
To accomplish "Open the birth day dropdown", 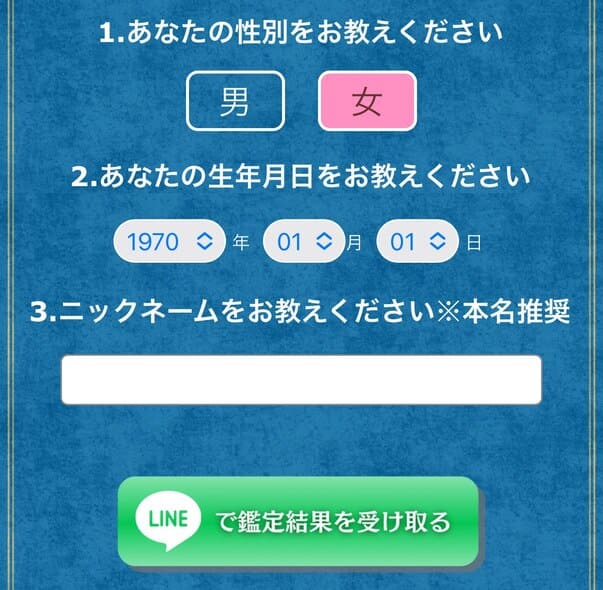I will click(x=417, y=241).
